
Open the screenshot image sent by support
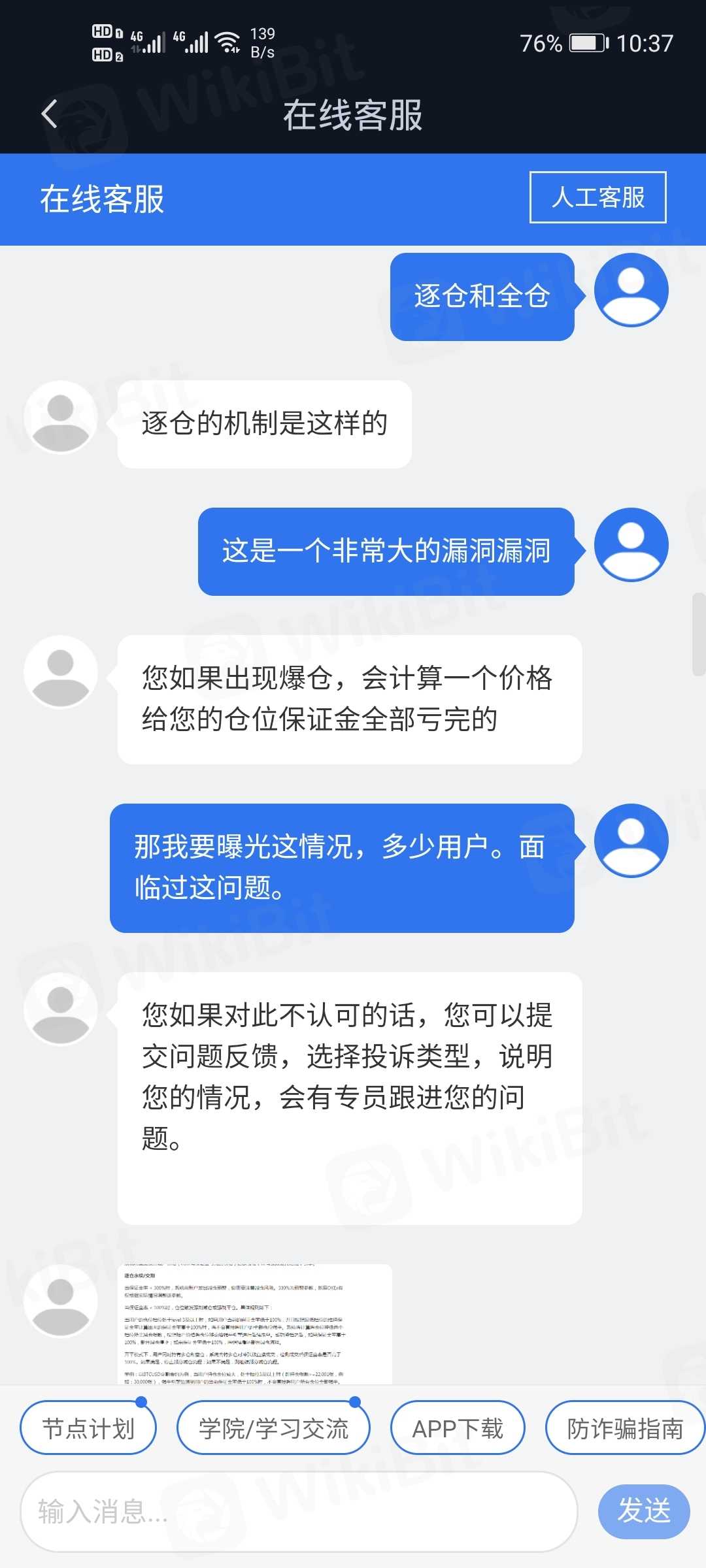point(255,1324)
